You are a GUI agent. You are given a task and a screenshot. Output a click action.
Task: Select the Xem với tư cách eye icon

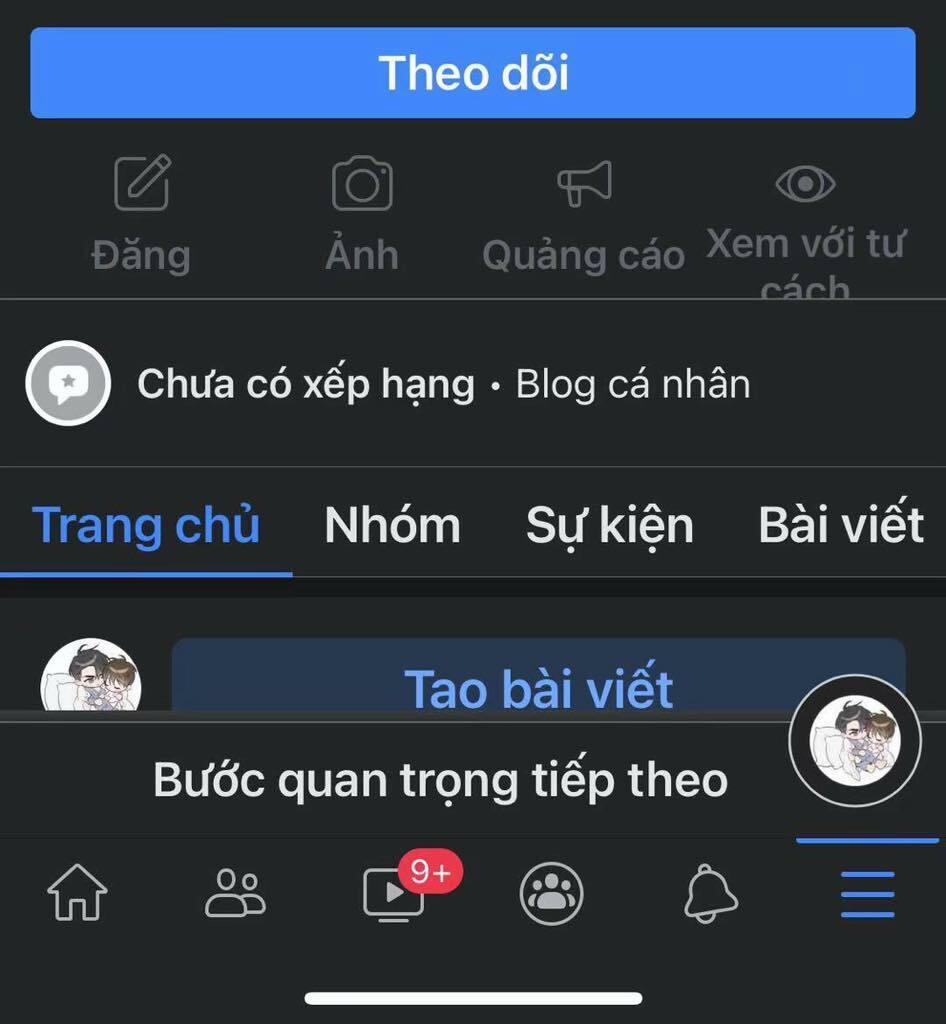pyautogui.click(x=804, y=183)
